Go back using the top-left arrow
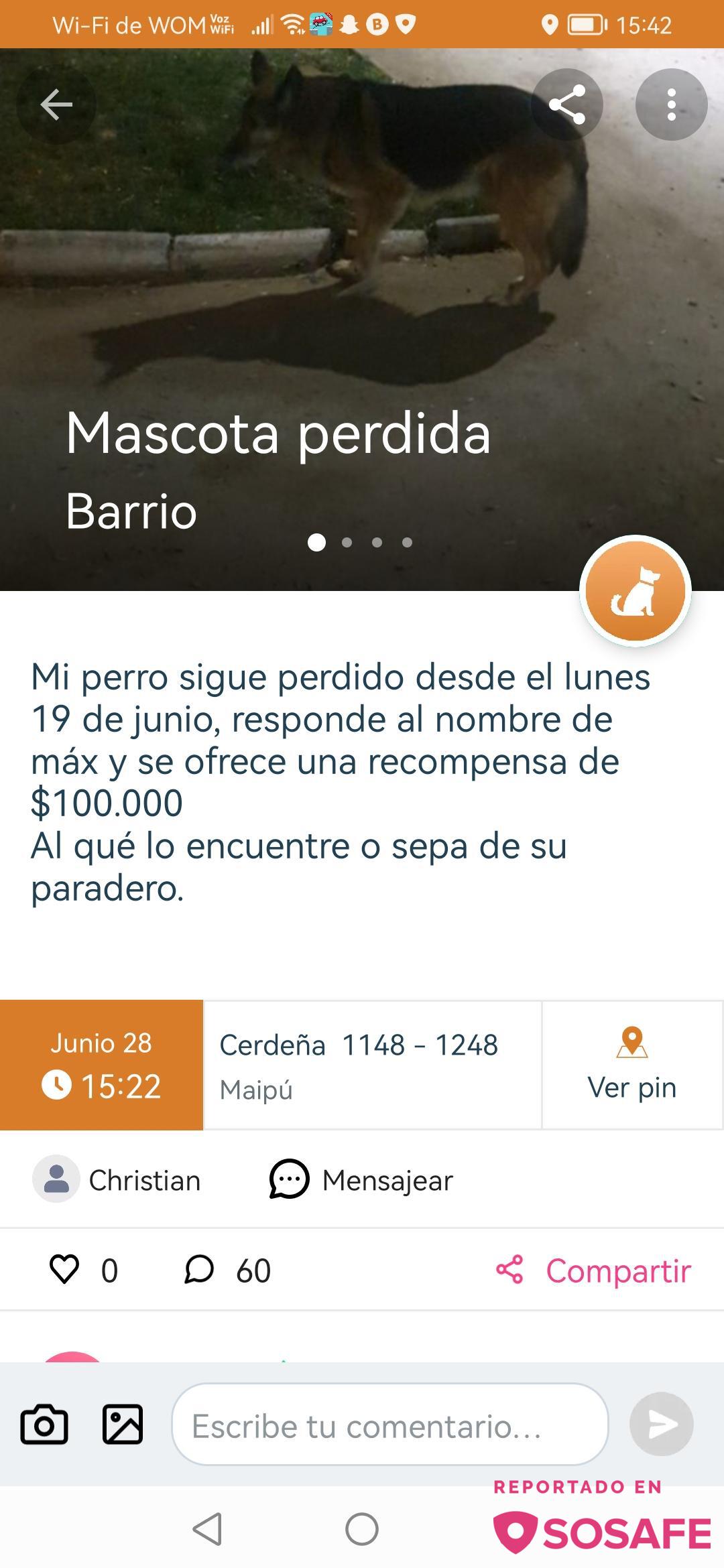This screenshot has height=1568, width=724. click(x=56, y=105)
